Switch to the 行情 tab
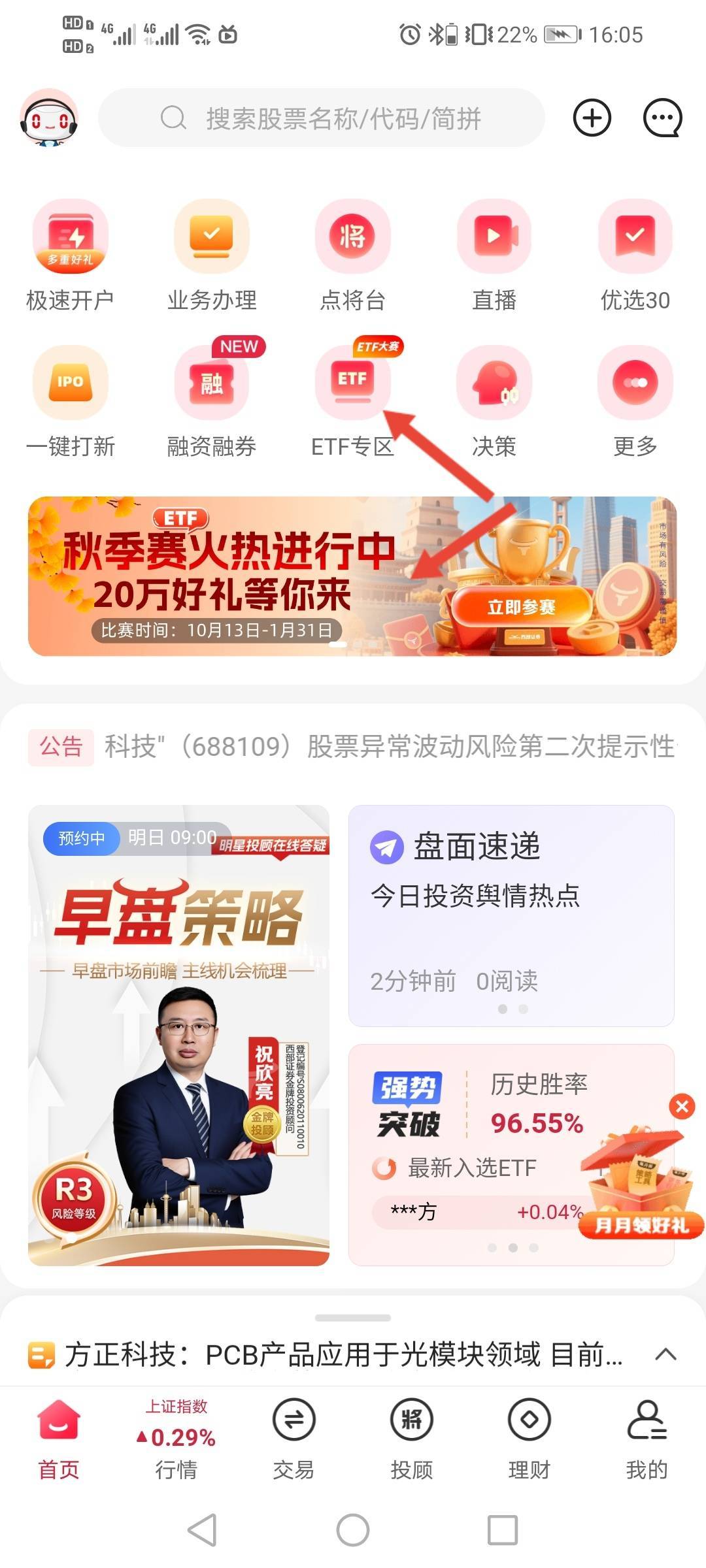Viewport: 706px width, 1568px height. tap(176, 1439)
